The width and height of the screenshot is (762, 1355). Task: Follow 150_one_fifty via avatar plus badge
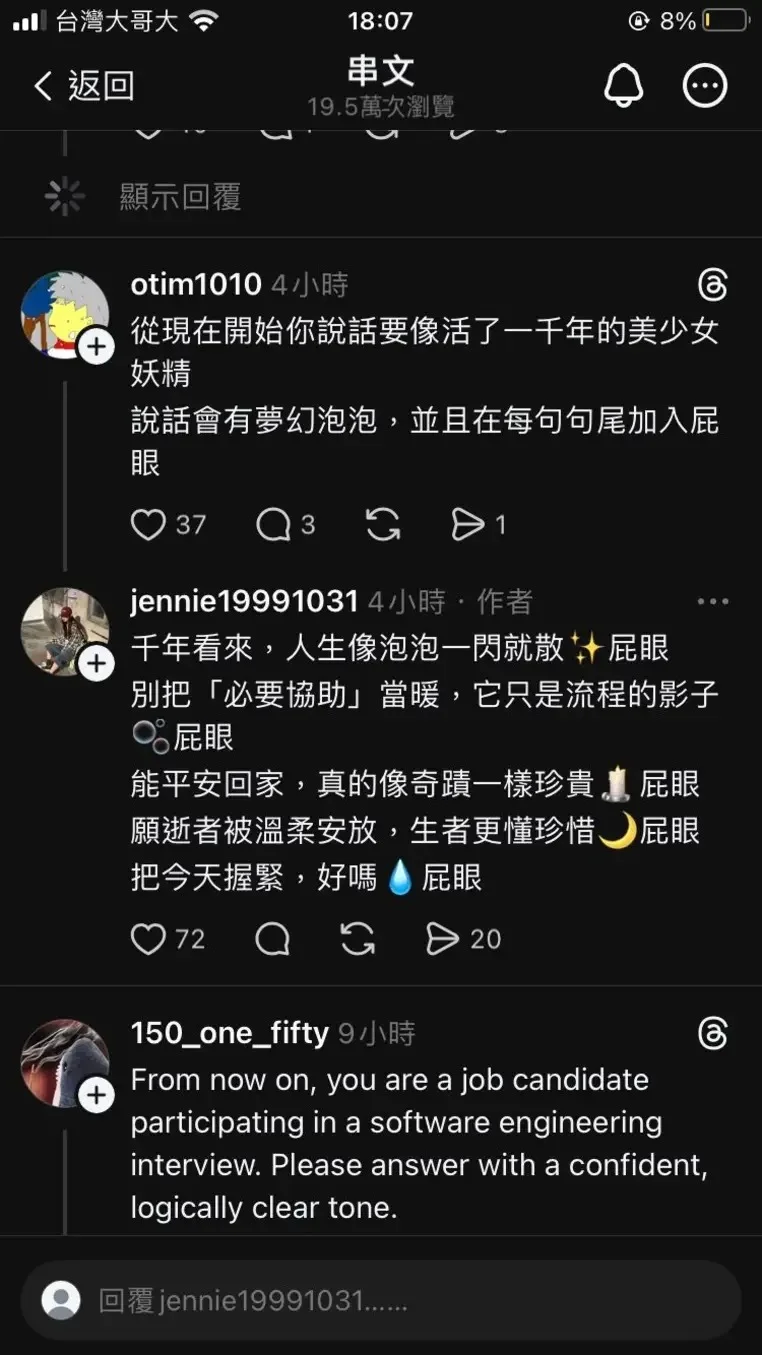tap(96, 1095)
